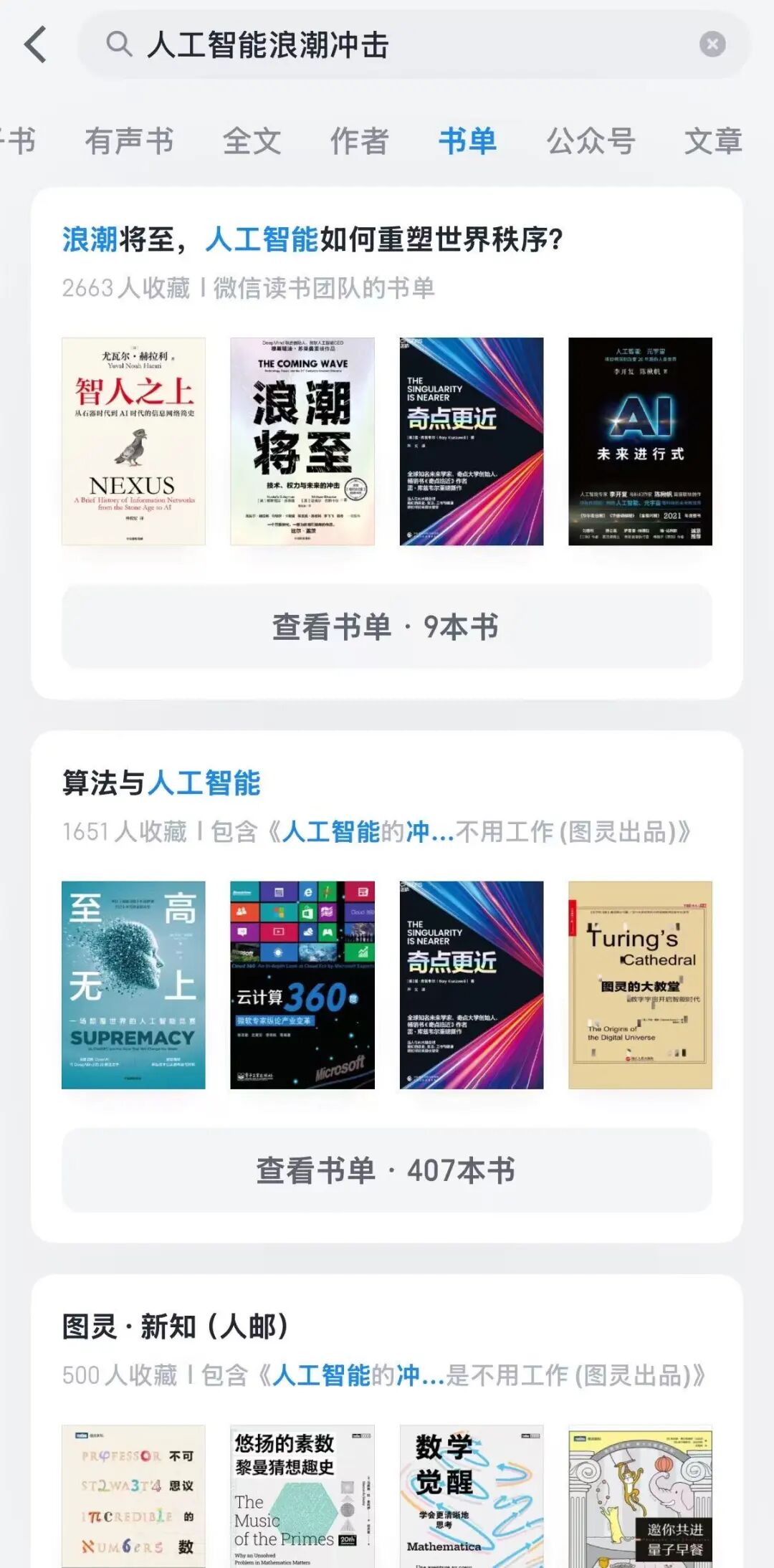Open the 云计算360度 book cover
The width and height of the screenshot is (774, 1568).
pyautogui.click(x=302, y=985)
